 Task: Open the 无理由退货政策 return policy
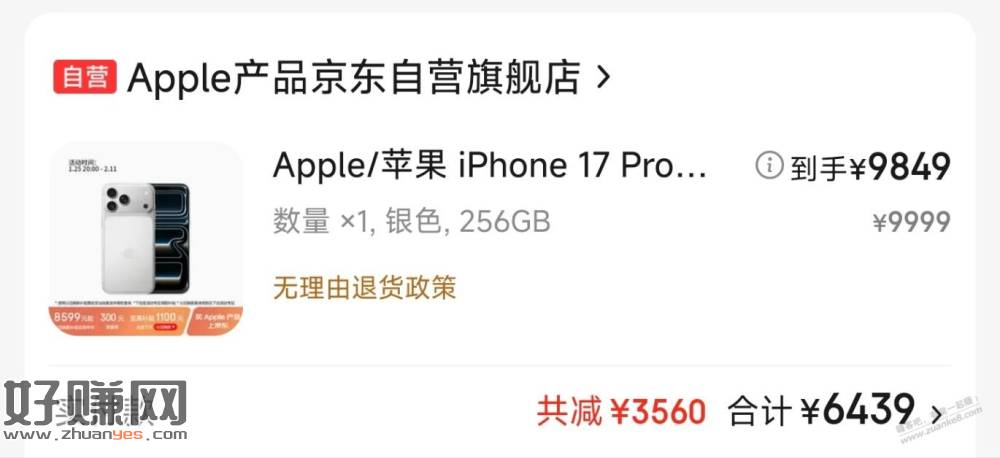pos(364,288)
